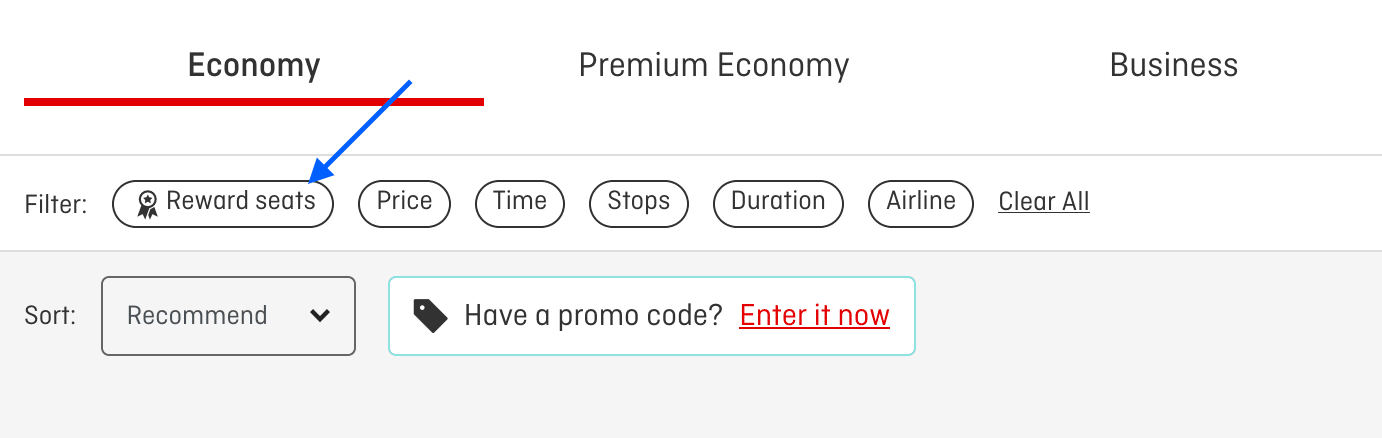Open the Time filter chip
The width and height of the screenshot is (1382, 438).
(x=519, y=203)
